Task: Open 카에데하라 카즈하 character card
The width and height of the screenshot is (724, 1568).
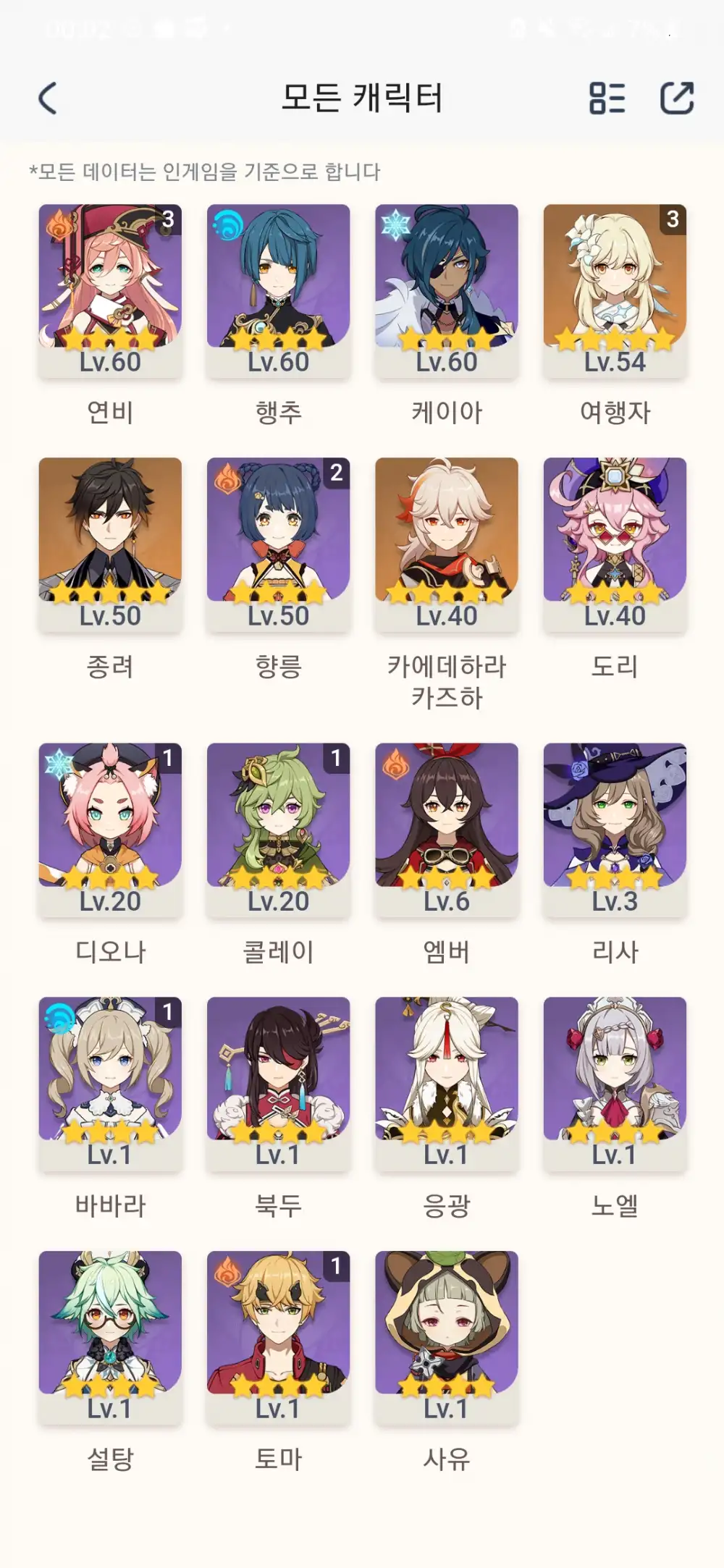Action: [447, 543]
